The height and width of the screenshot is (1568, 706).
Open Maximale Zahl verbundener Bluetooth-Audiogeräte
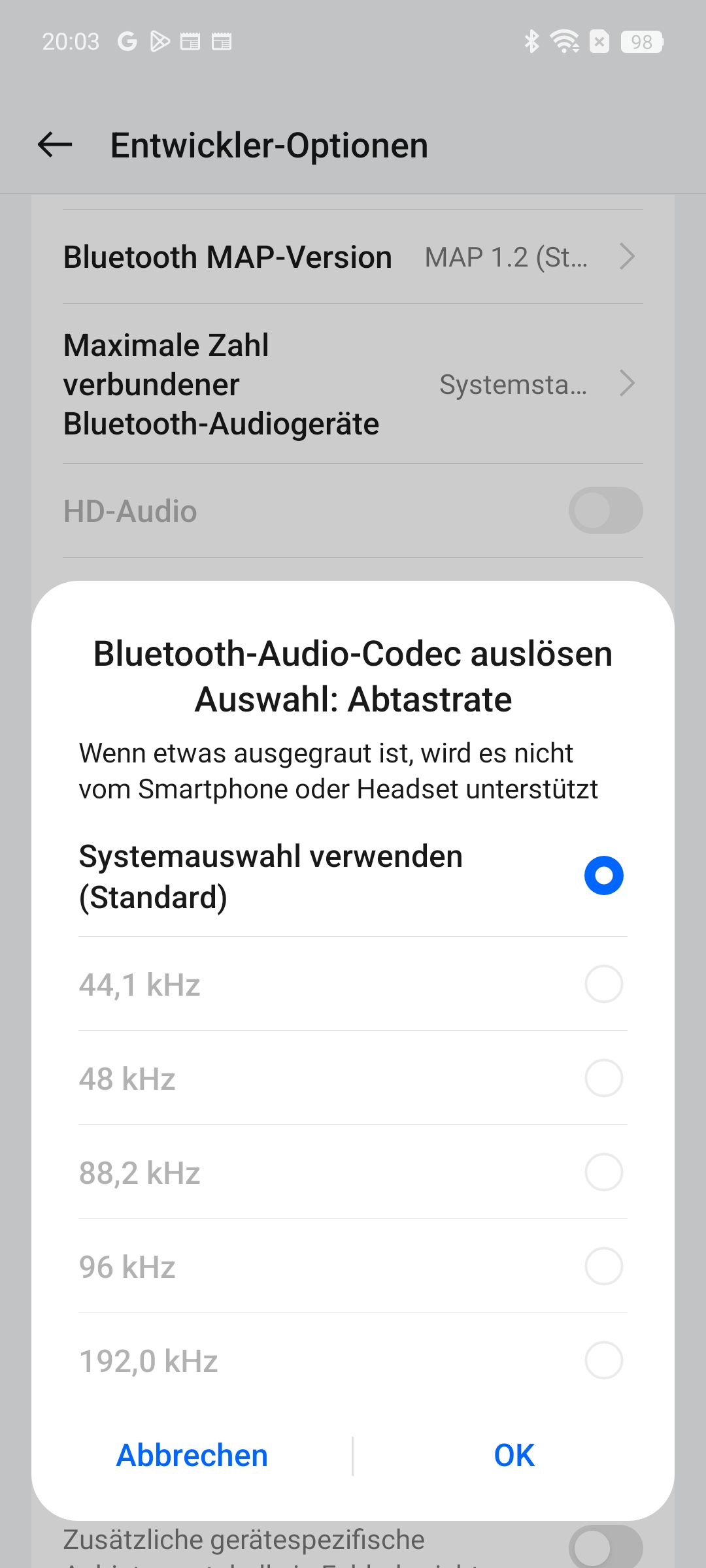tap(353, 384)
